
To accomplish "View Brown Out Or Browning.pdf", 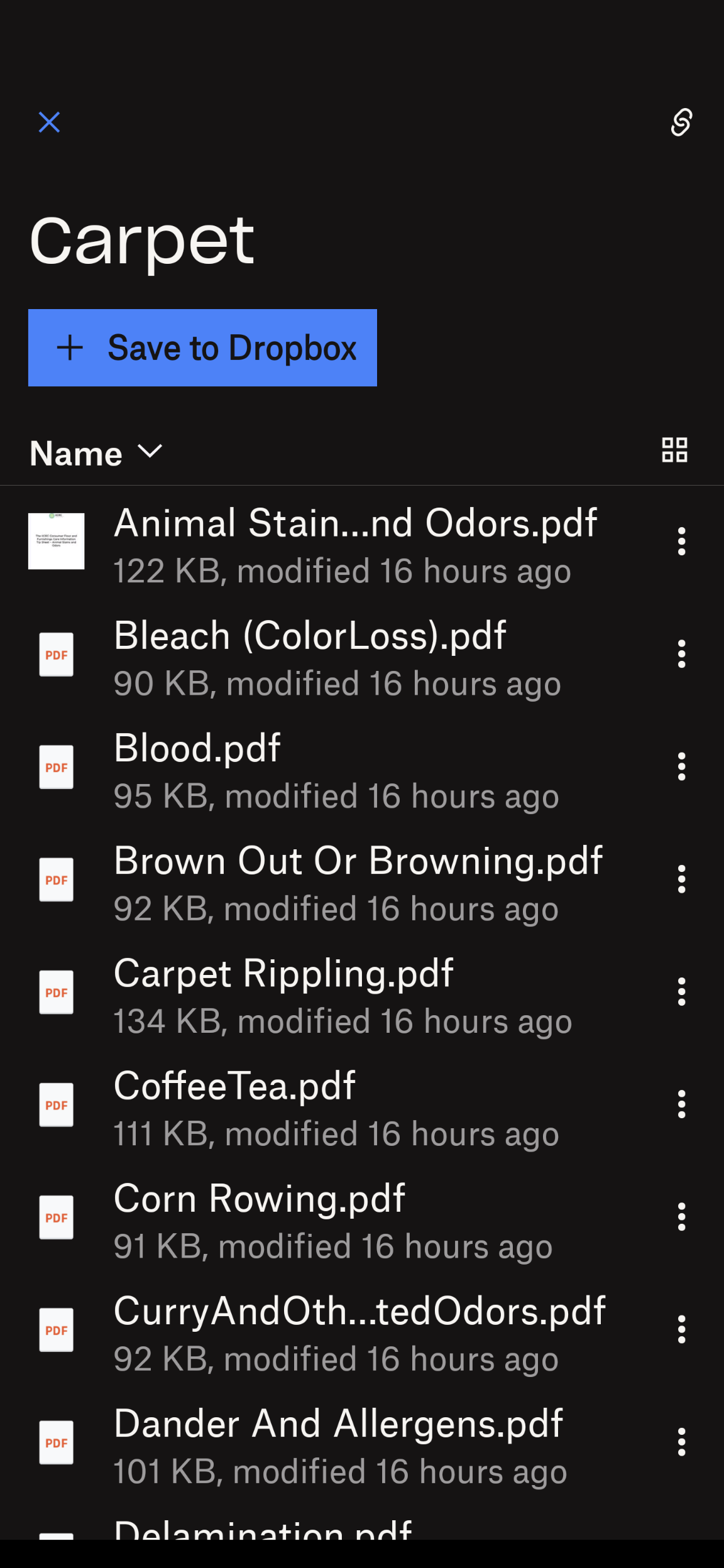I will pos(358,861).
